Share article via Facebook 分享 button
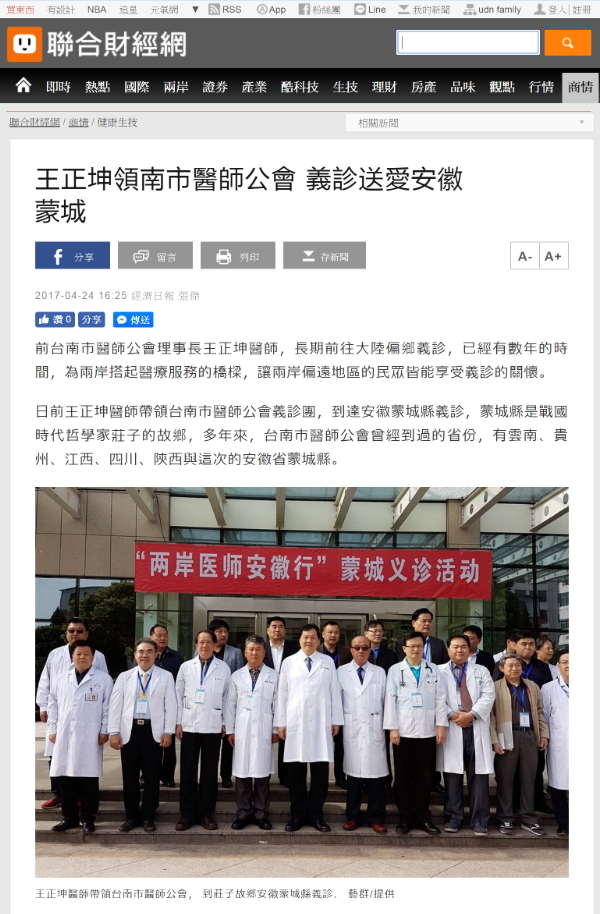This screenshot has width=600, height=914. (72, 256)
